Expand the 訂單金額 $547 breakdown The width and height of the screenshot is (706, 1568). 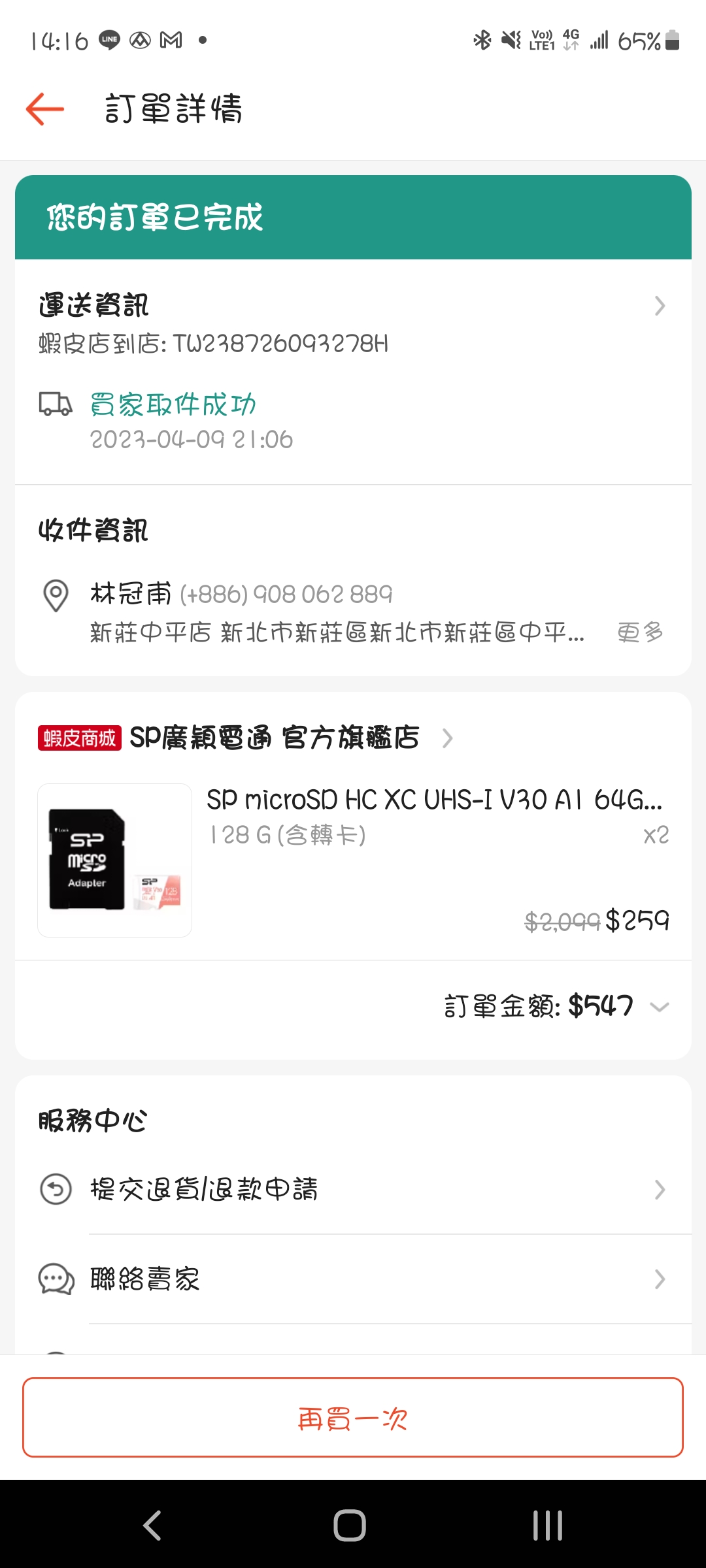point(659,1007)
